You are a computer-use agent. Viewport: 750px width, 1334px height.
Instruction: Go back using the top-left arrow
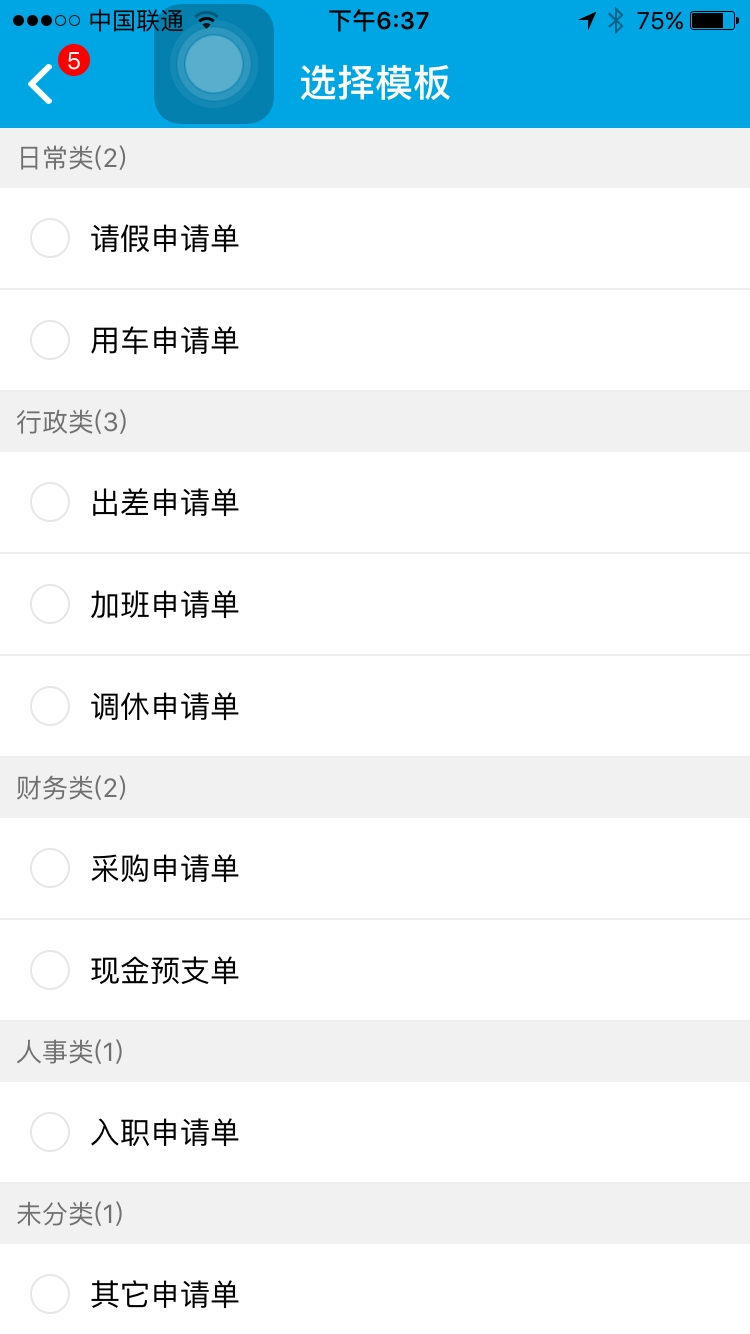40,84
